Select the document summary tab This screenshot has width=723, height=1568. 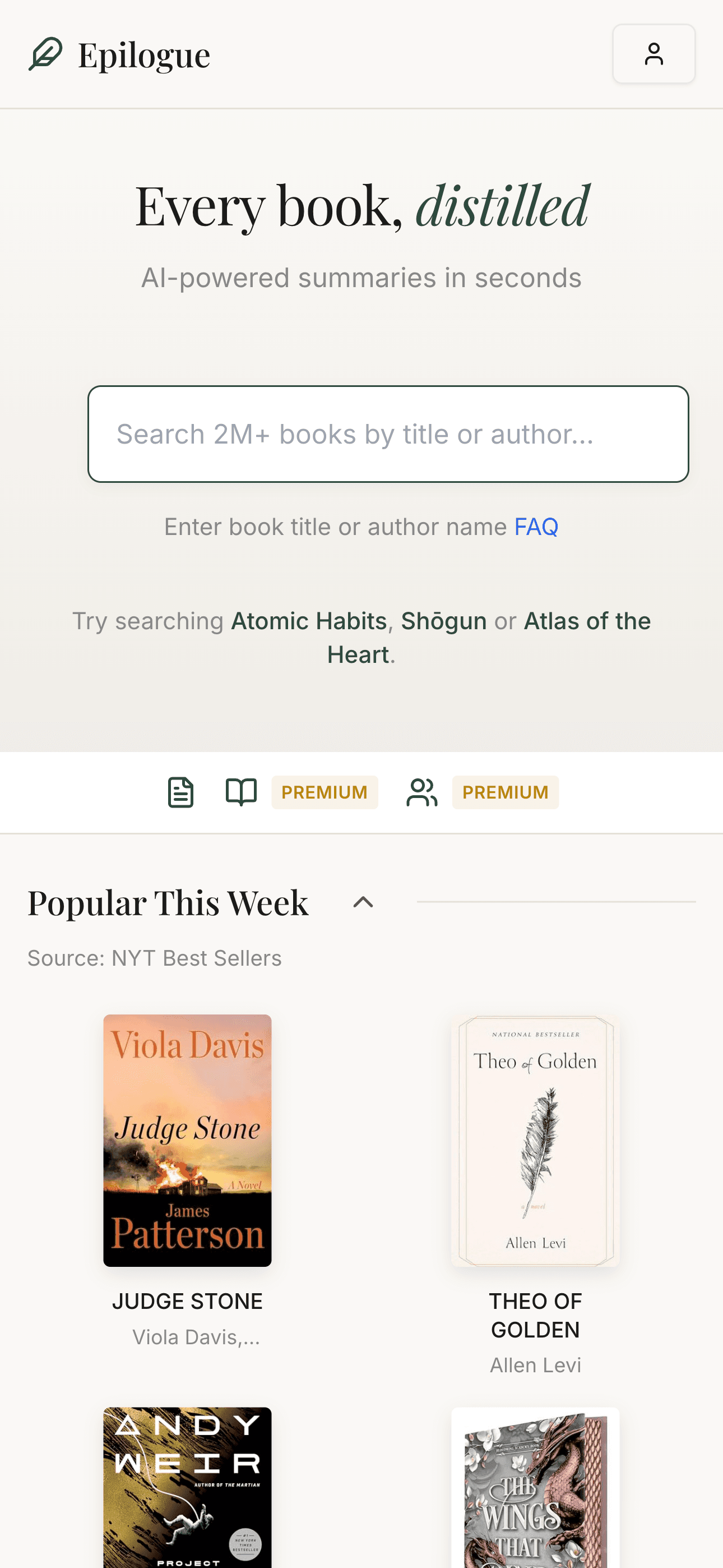tap(180, 792)
